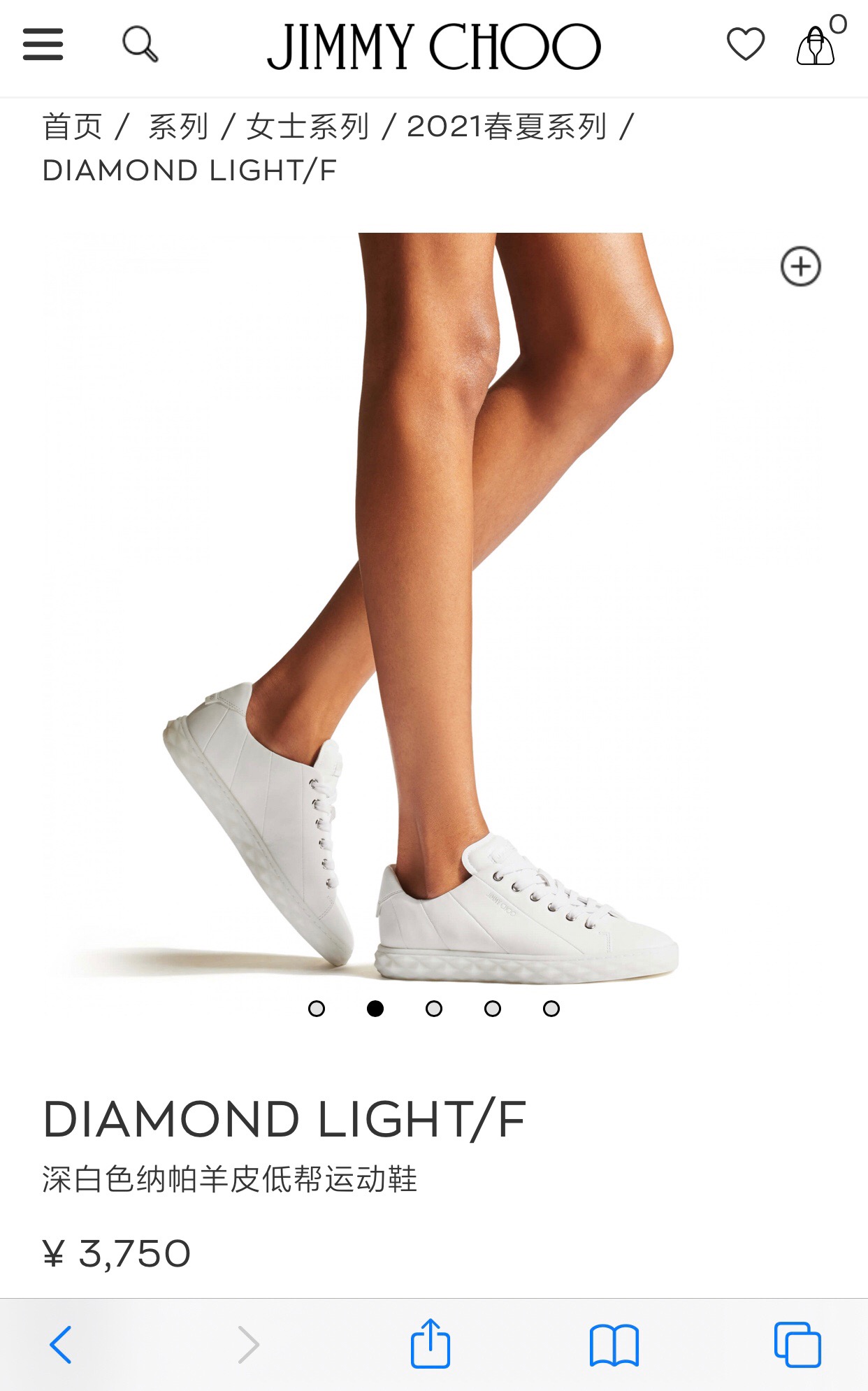
Task: Jump to the third image dot
Action: tap(434, 1009)
